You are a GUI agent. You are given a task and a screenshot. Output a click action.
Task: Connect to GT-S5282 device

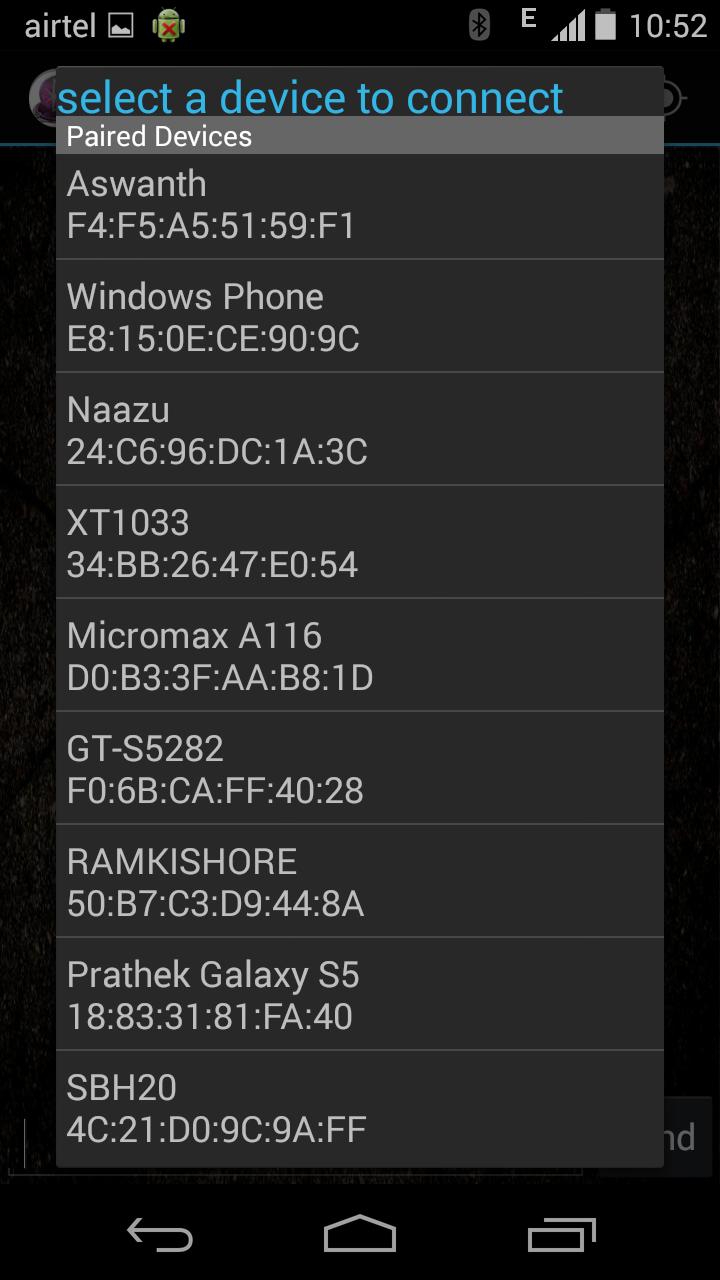click(360, 769)
